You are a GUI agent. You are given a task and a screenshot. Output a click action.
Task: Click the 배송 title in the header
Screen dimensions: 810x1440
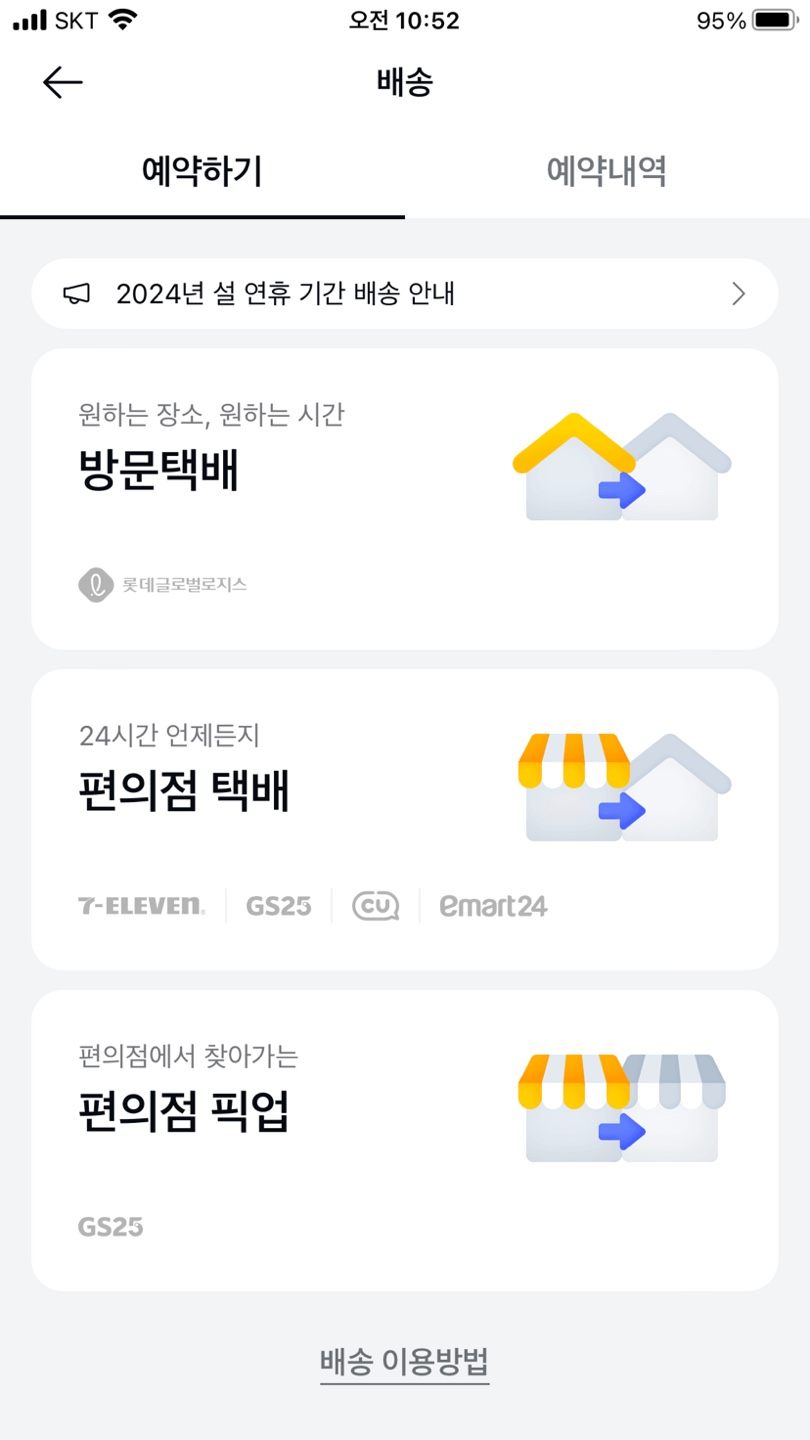(405, 82)
